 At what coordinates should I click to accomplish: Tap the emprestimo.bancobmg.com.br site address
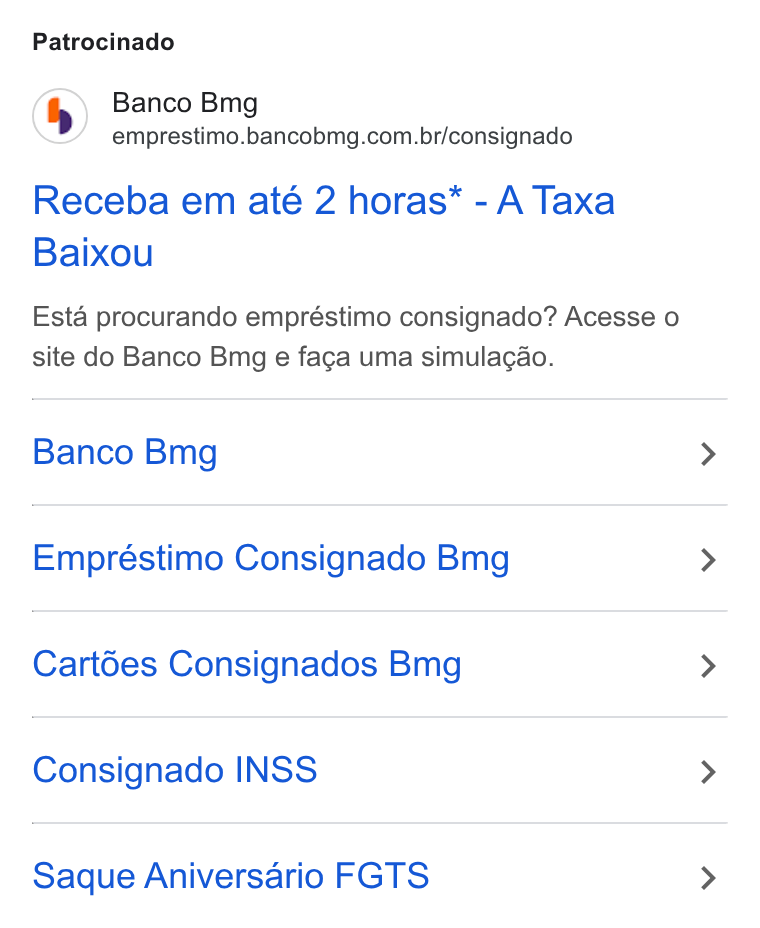pos(342,137)
